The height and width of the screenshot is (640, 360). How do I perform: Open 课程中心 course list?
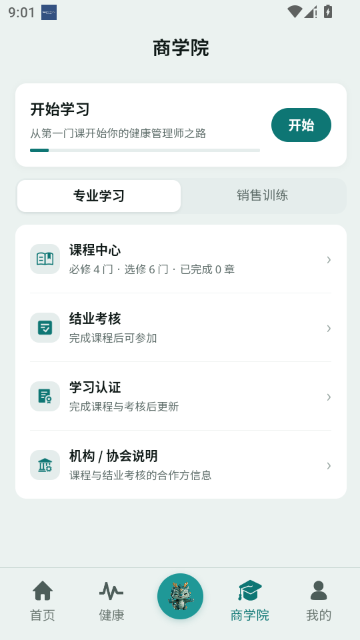181,259
